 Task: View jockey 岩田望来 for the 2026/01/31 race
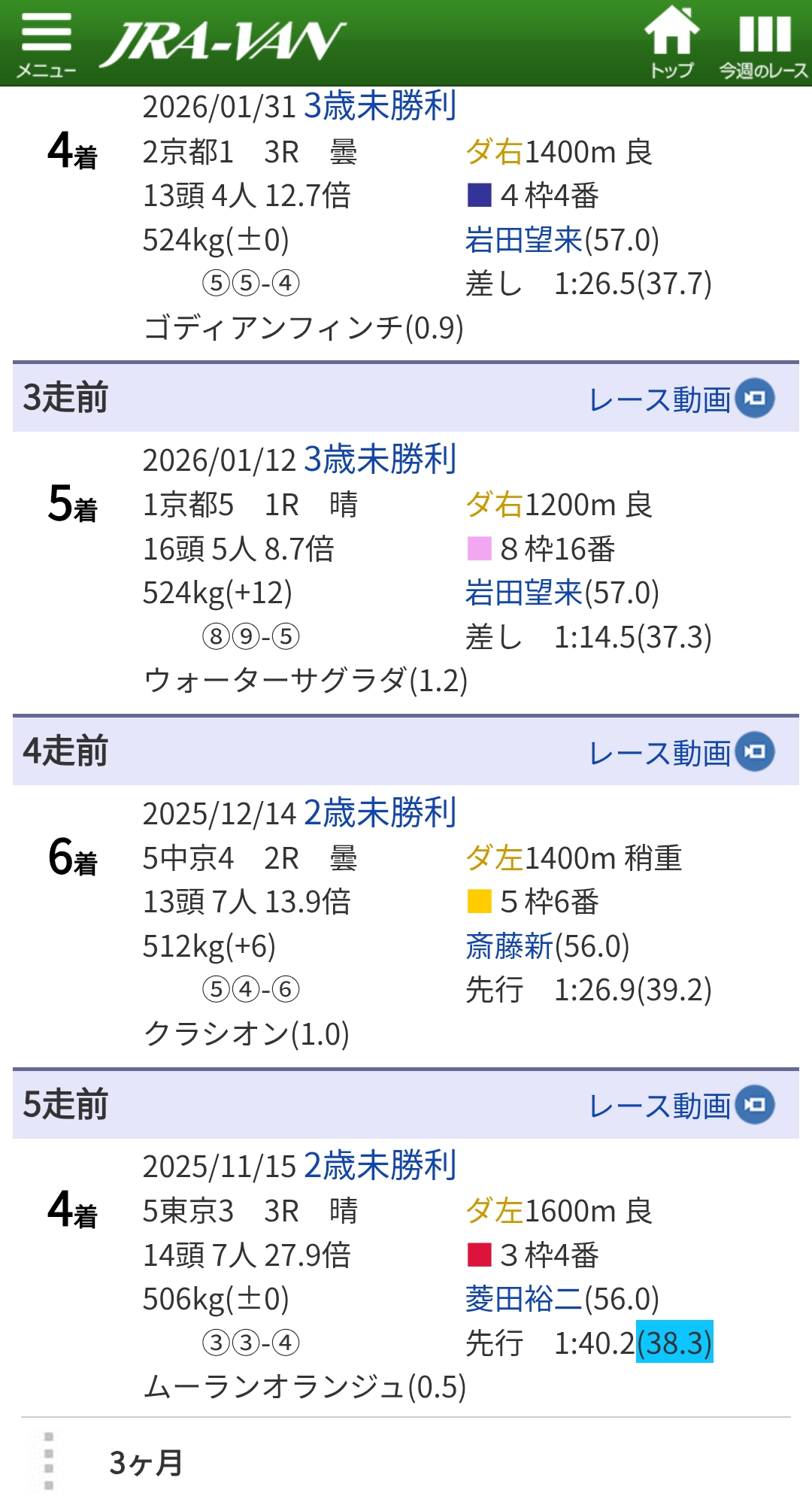click(x=524, y=240)
